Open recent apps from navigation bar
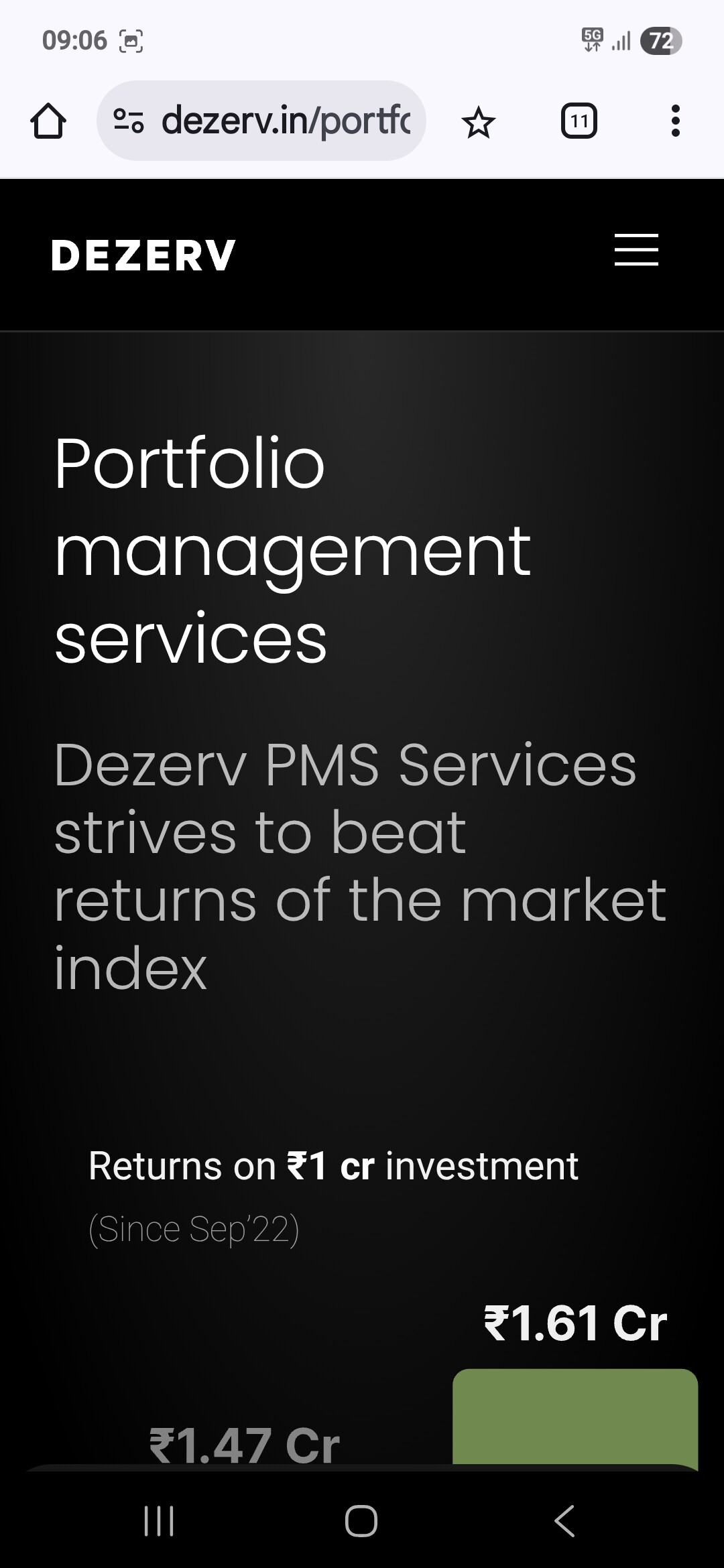This screenshot has height=1568, width=724. pos(160,1520)
